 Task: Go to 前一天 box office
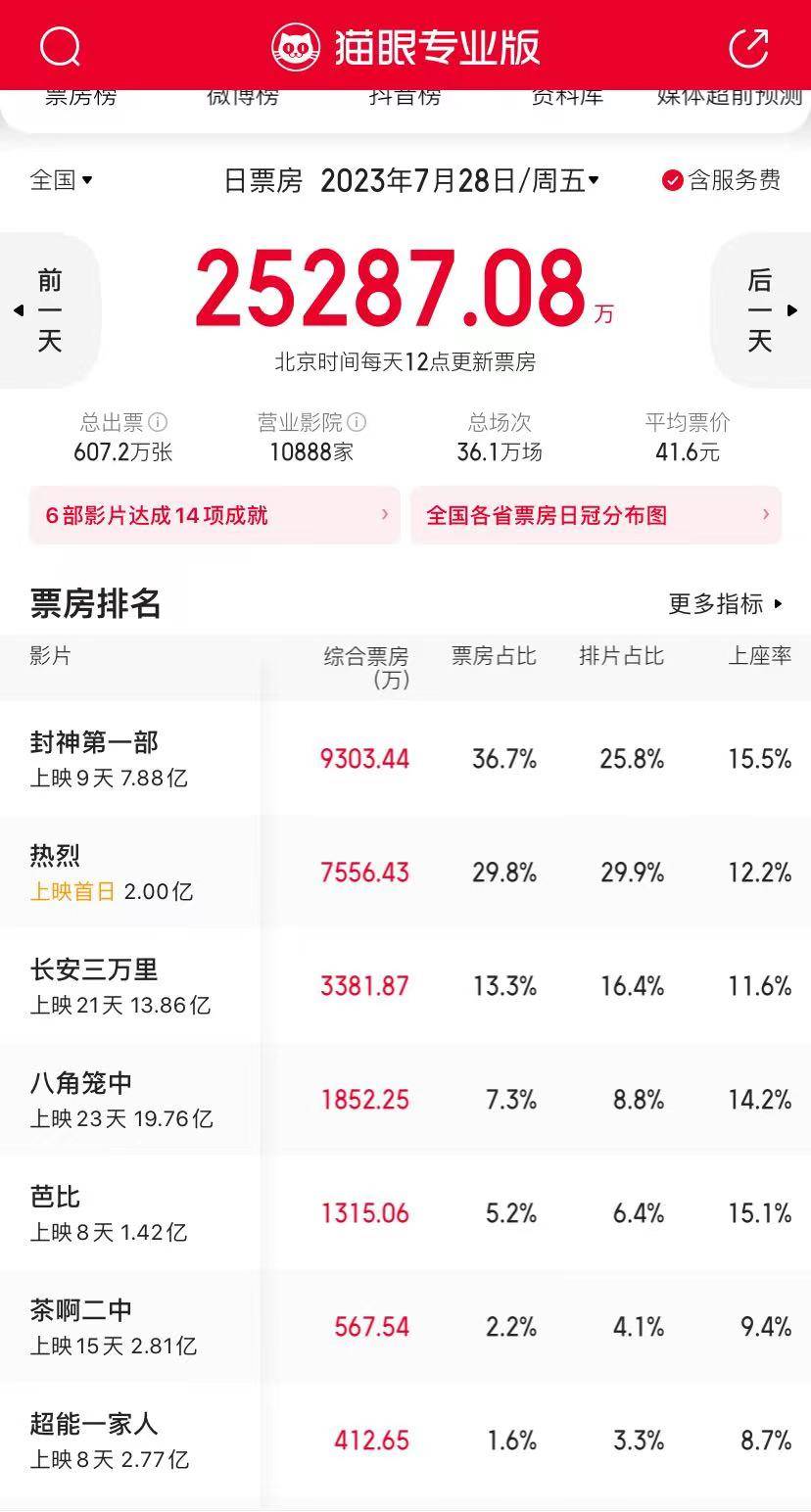tap(48, 310)
